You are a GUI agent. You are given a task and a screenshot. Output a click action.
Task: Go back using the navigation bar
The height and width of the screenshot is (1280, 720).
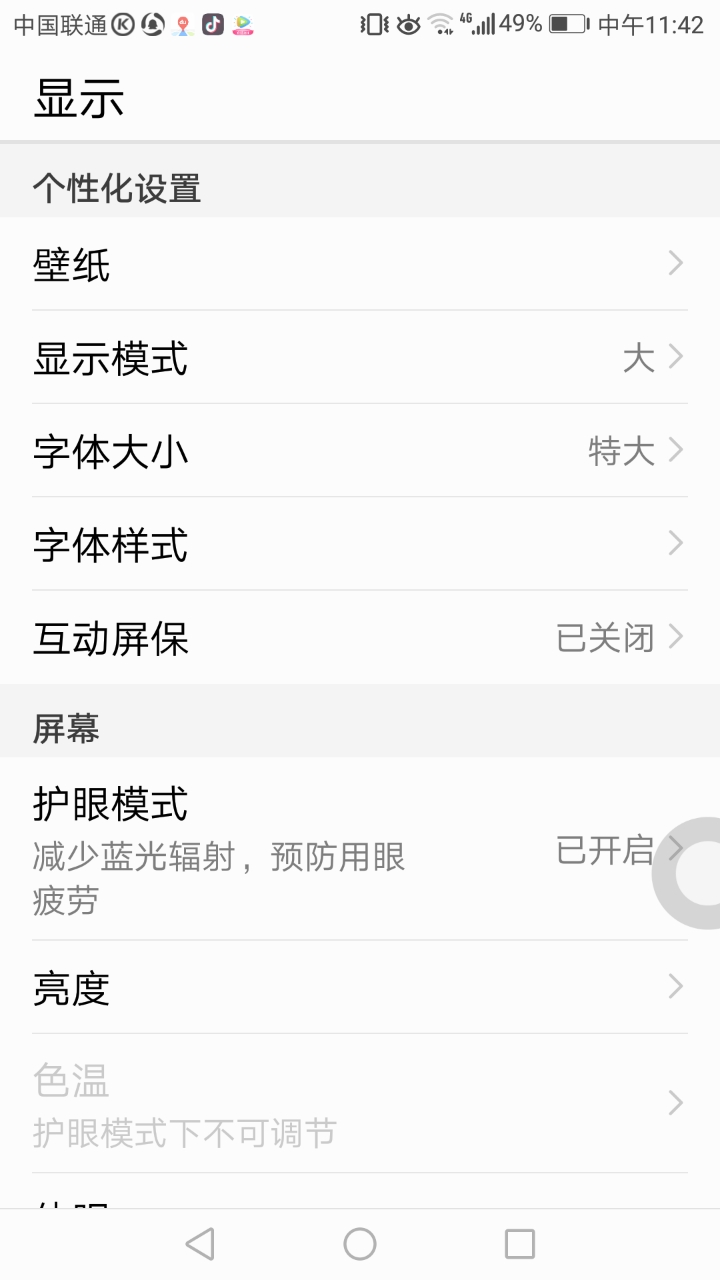(200, 1244)
